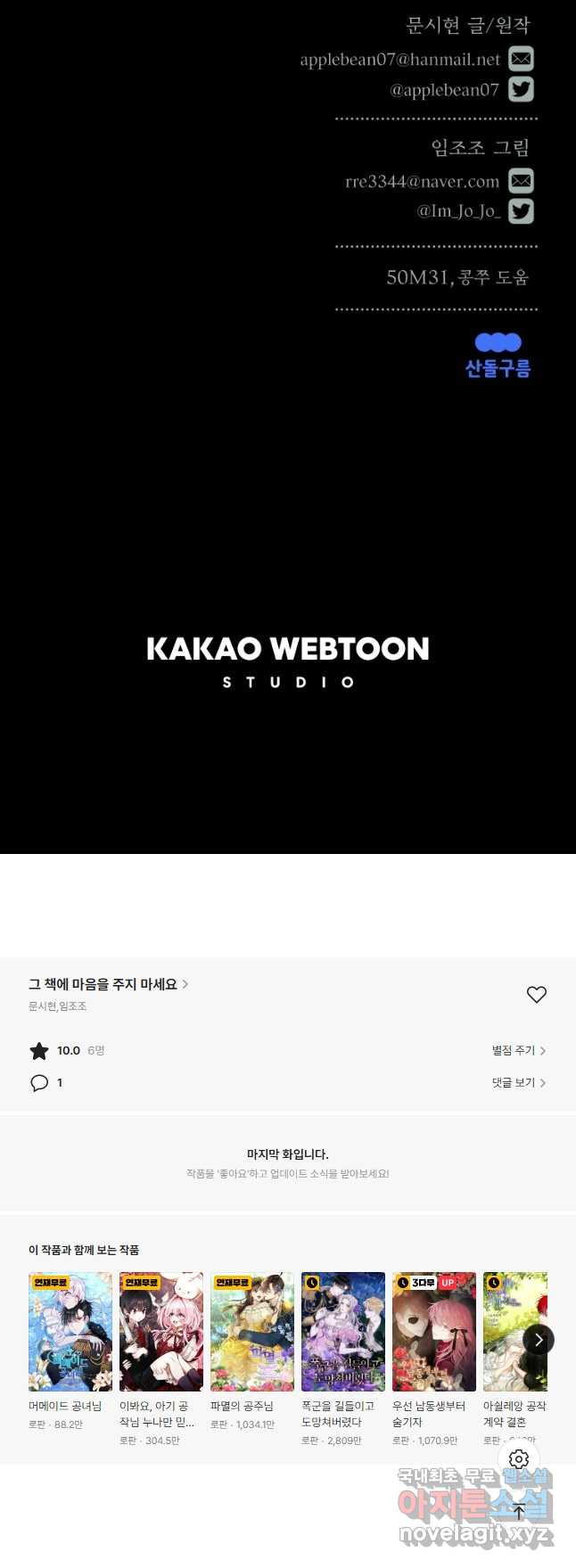Screen dimensions: 576x1568
Task: Open the 머메이드 공녀님 recommendation
Action: [x=70, y=1331]
